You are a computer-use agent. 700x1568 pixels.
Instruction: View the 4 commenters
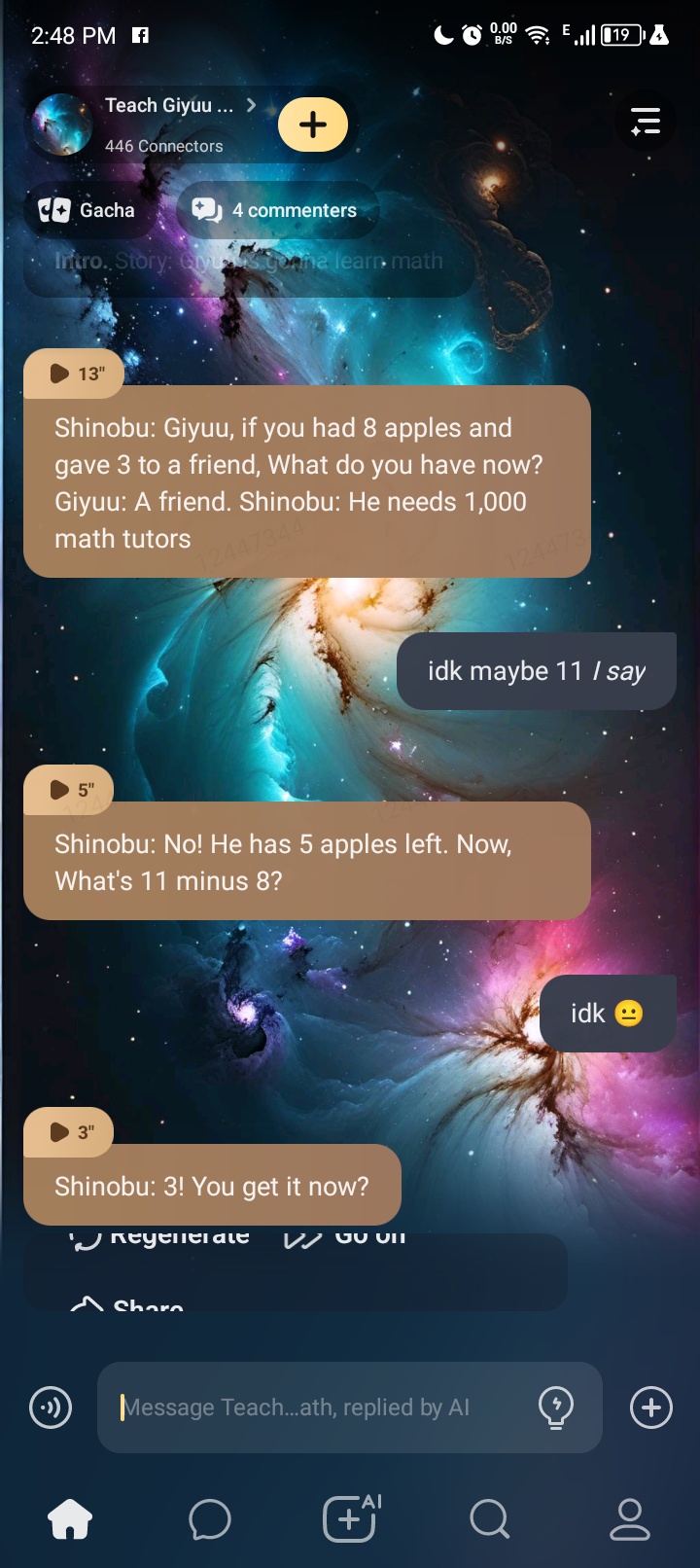276,210
